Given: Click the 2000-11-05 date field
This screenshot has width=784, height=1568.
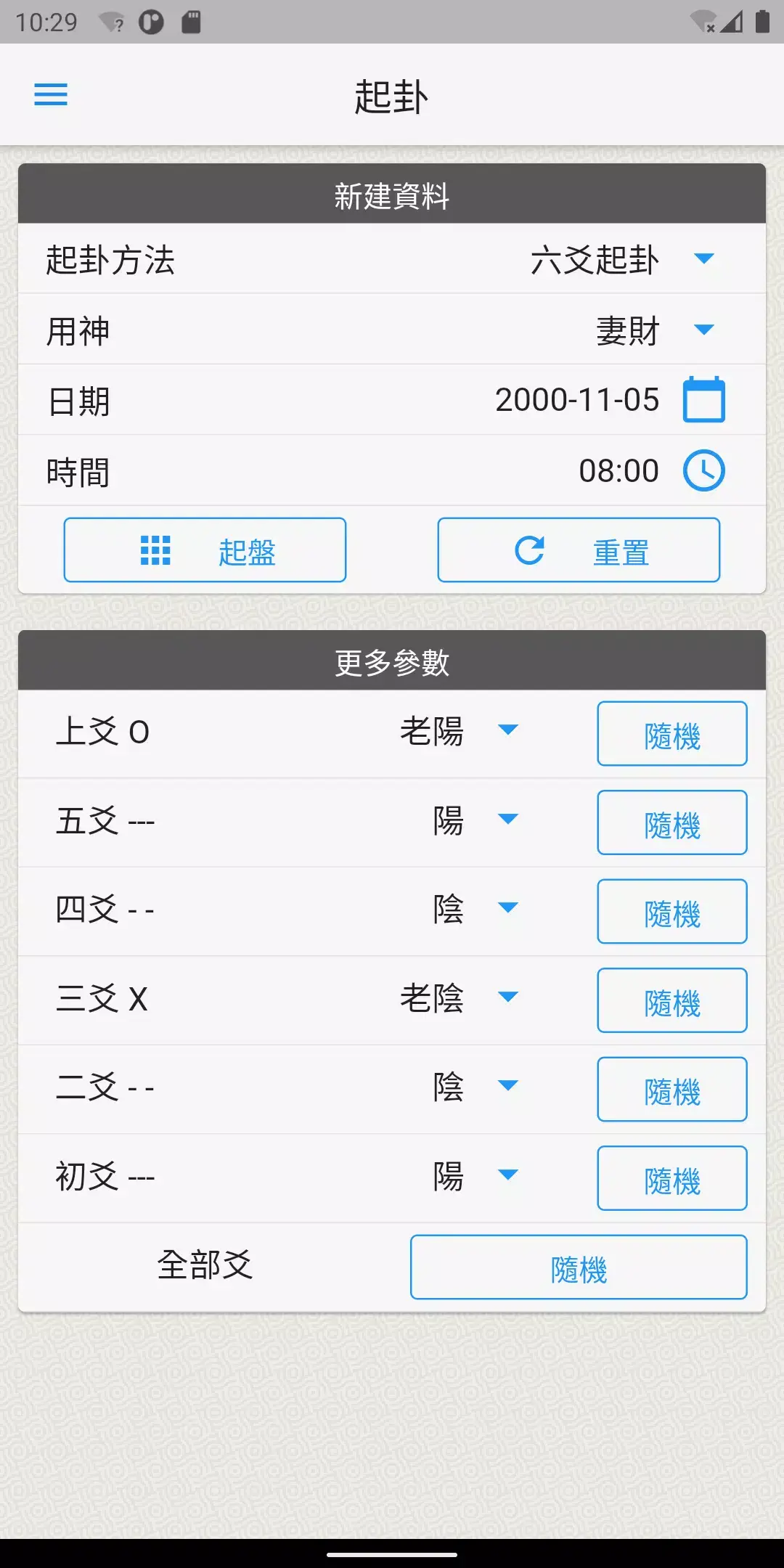Looking at the screenshot, I should (x=576, y=400).
